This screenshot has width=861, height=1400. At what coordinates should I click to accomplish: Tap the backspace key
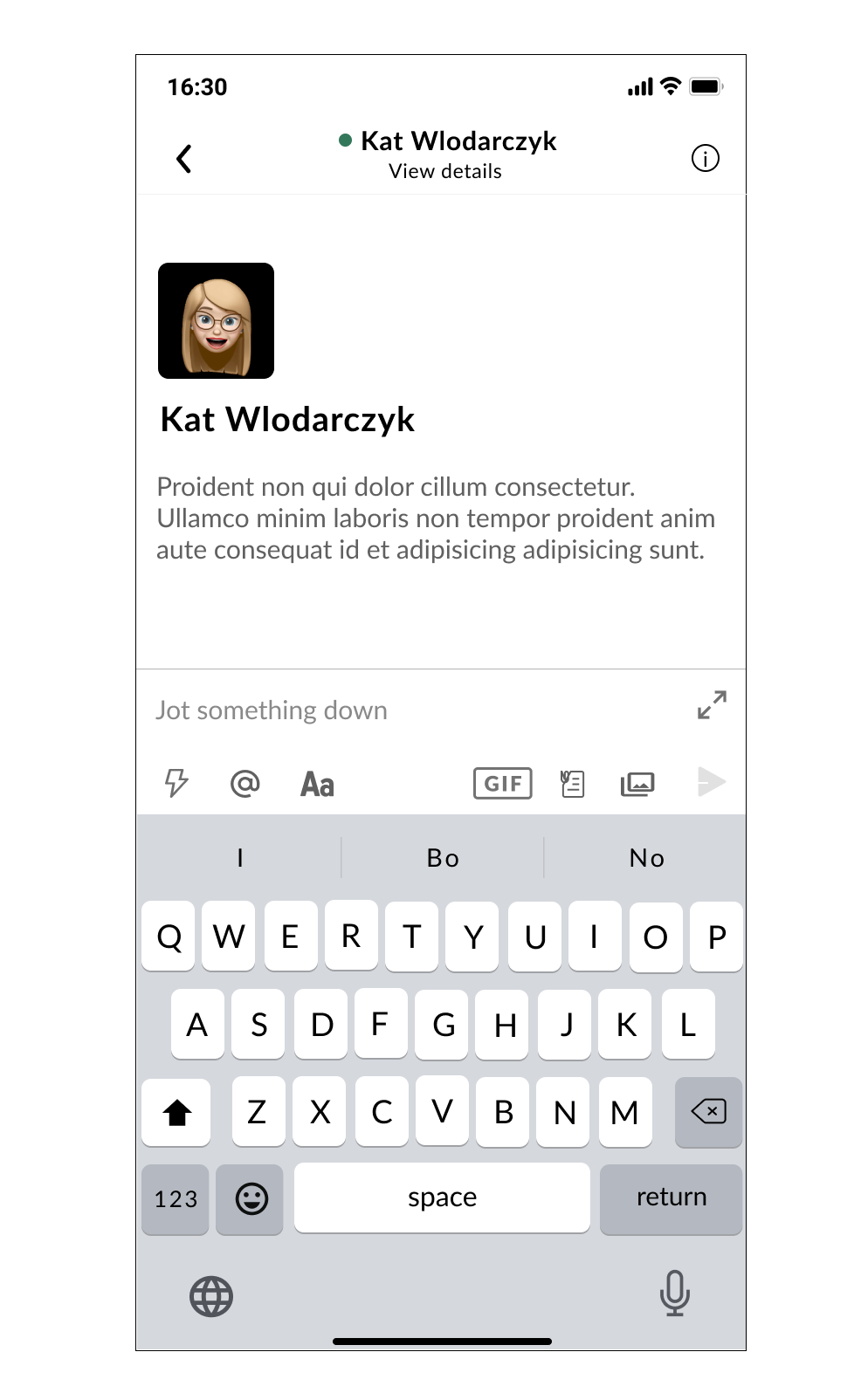[x=708, y=1112]
